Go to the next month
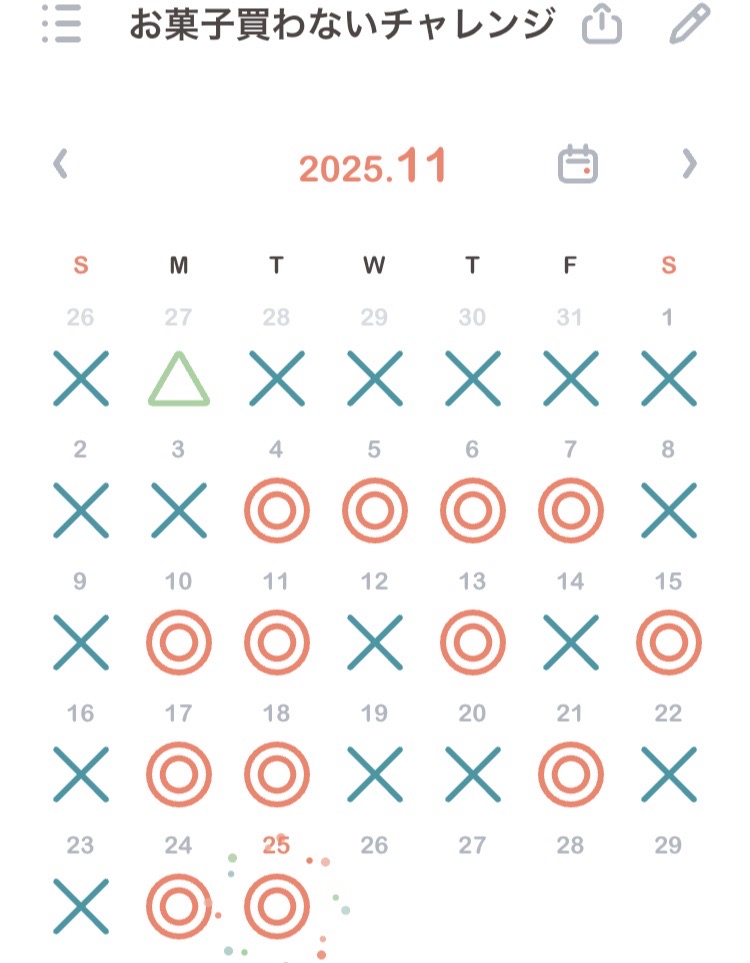 tap(689, 164)
